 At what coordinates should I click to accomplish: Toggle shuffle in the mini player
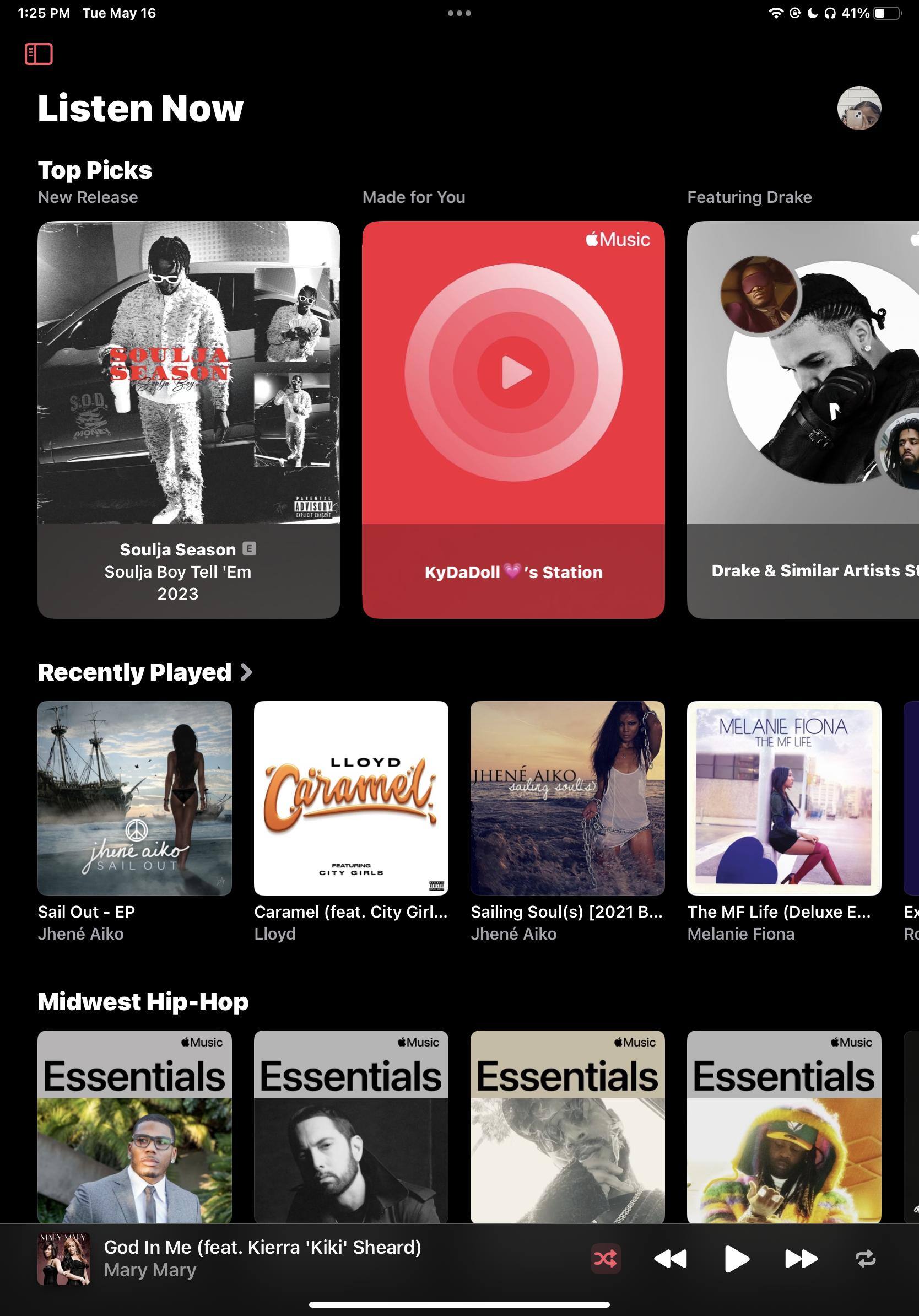tap(606, 1259)
